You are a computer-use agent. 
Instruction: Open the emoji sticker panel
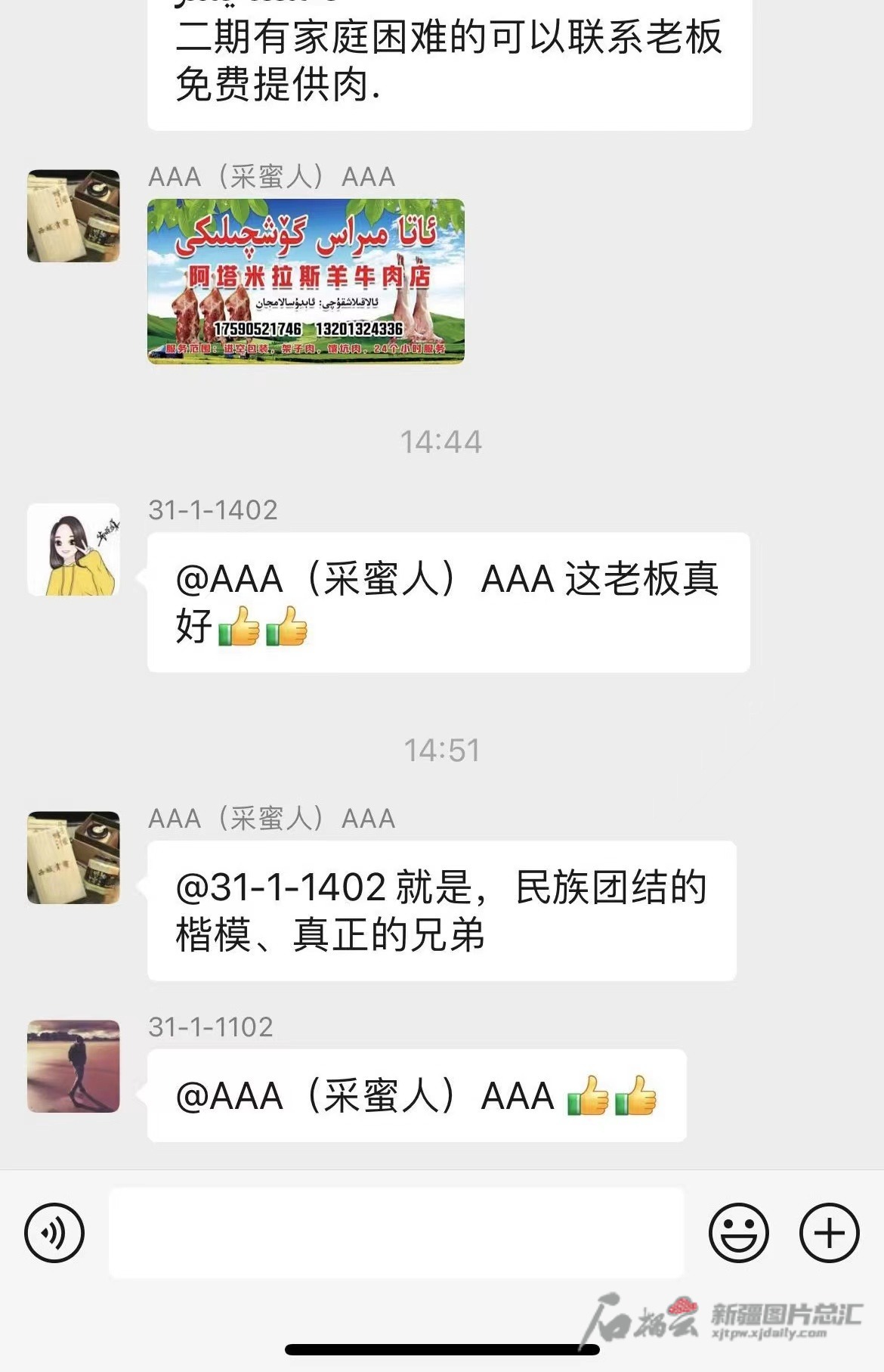click(x=738, y=1232)
